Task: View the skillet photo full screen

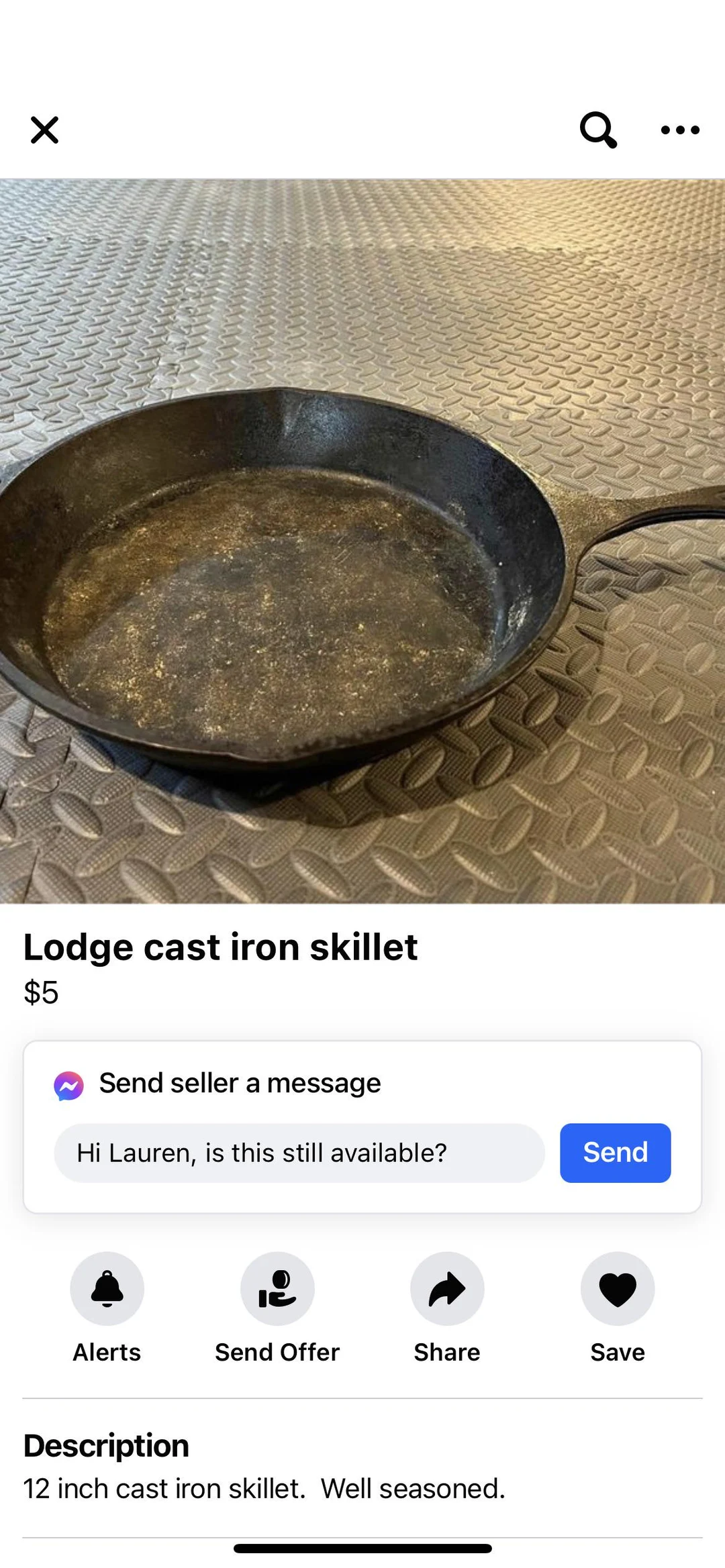Action: tap(362, 541)
